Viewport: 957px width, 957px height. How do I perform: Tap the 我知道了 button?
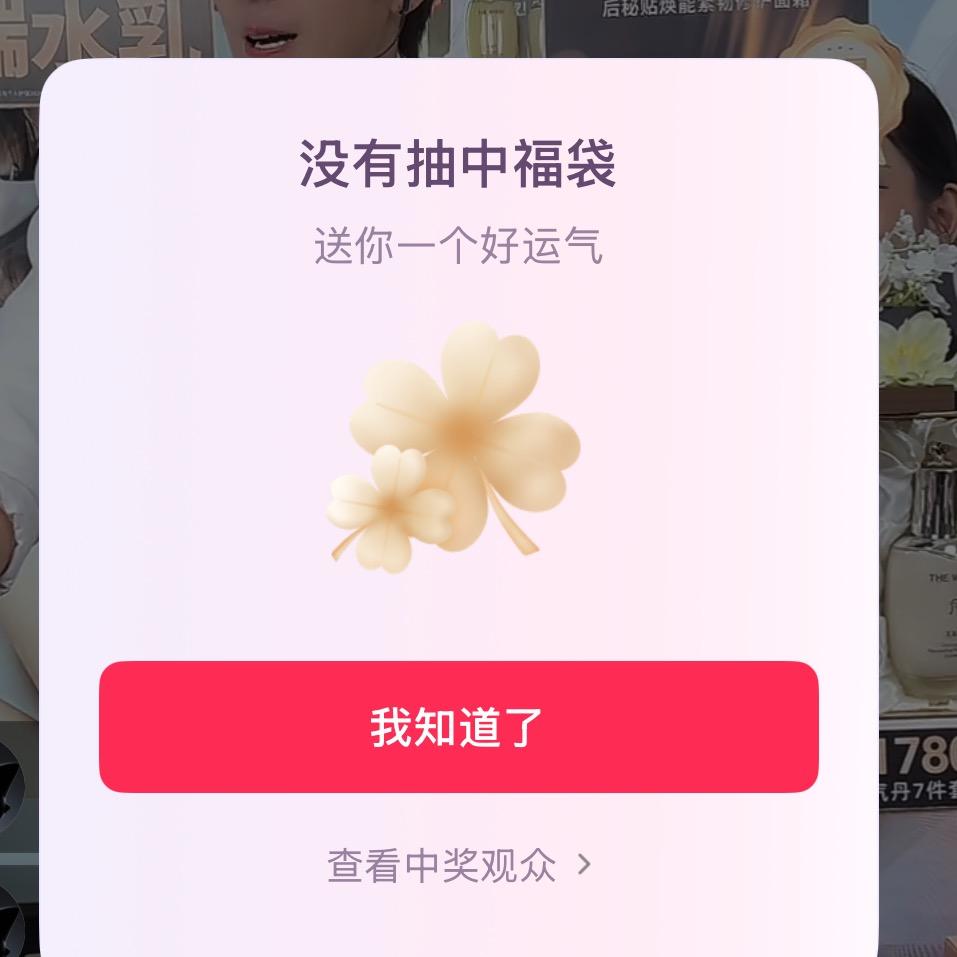[x=458, y=726]
